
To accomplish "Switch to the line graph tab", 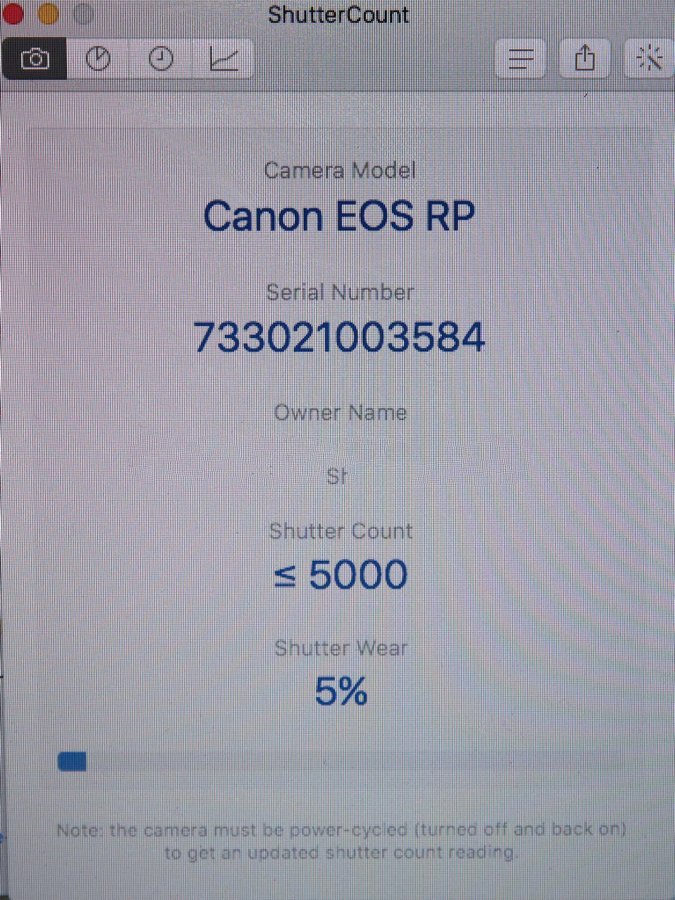I will 223,60.
